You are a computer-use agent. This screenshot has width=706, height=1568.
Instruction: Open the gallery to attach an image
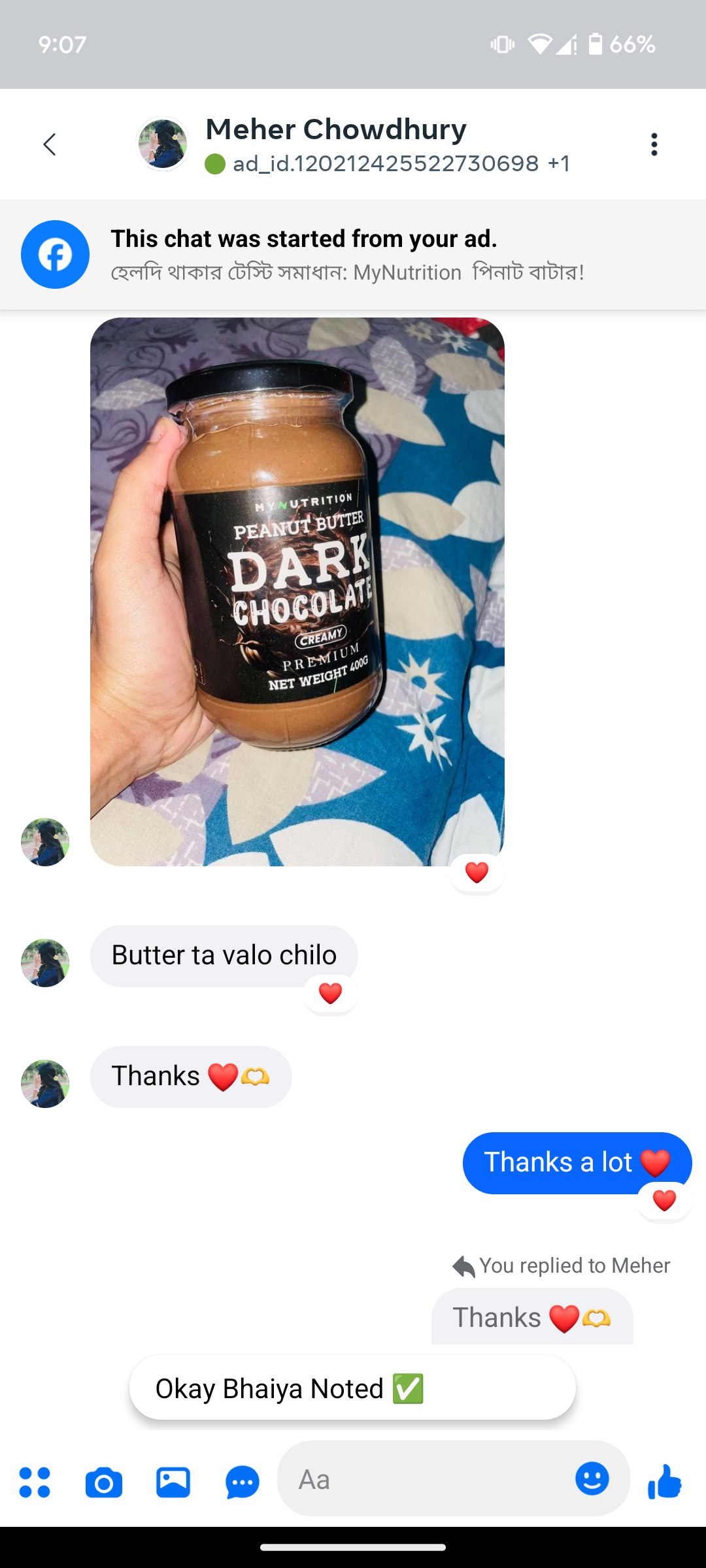pyautogui.click(x=173, y=1482)
